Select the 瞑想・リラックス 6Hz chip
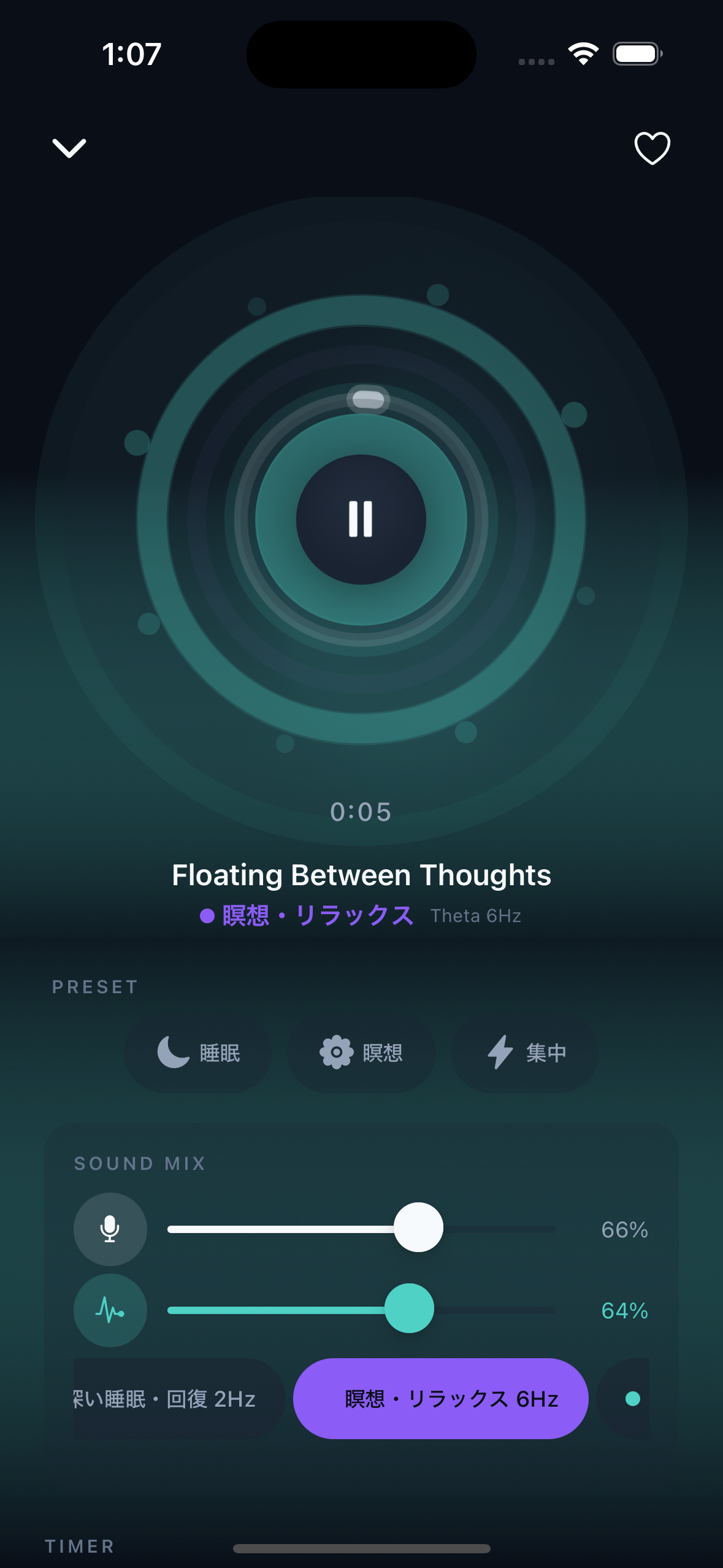The width and height of the screenshot is (723, 1568). (x=440, y=1399)
